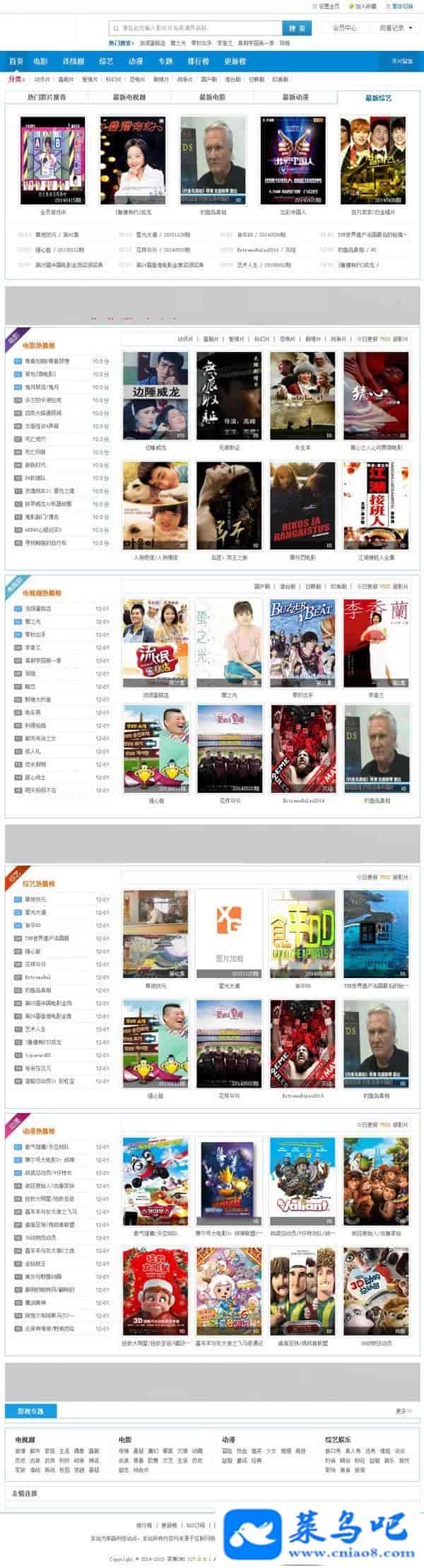Open 会员中心 member center

pos(344,28)
